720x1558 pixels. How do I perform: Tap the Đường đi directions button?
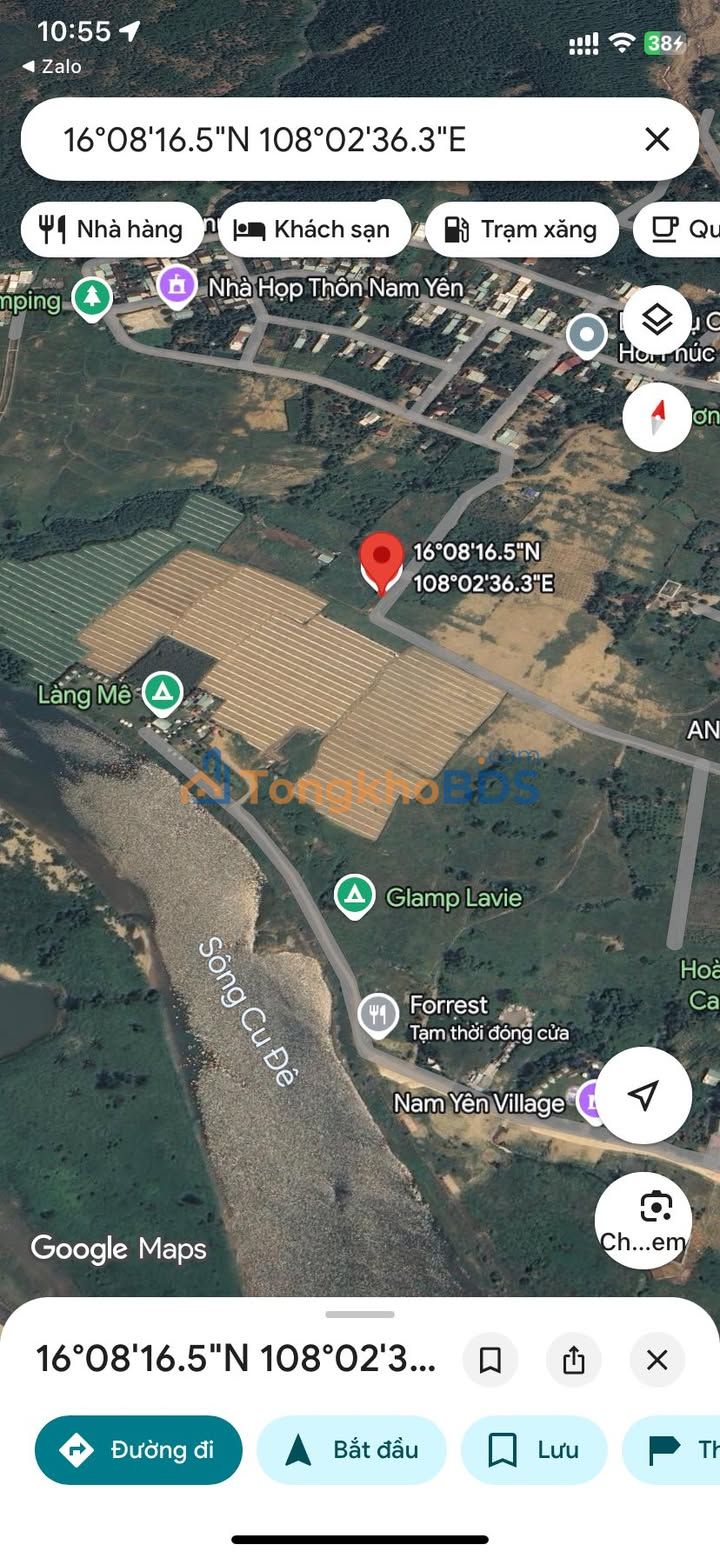pos(139,1450)
